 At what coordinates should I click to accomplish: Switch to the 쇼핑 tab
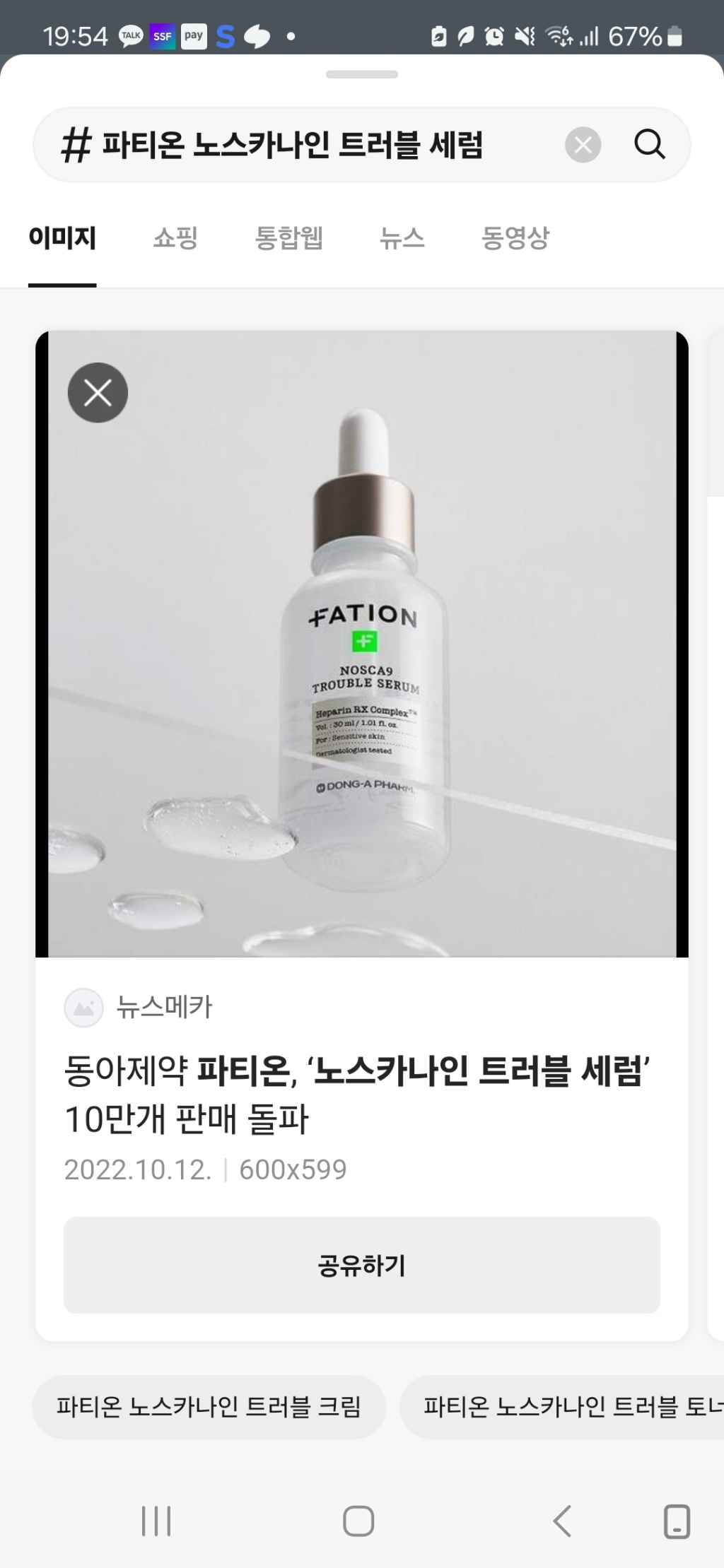pos(175,237)
